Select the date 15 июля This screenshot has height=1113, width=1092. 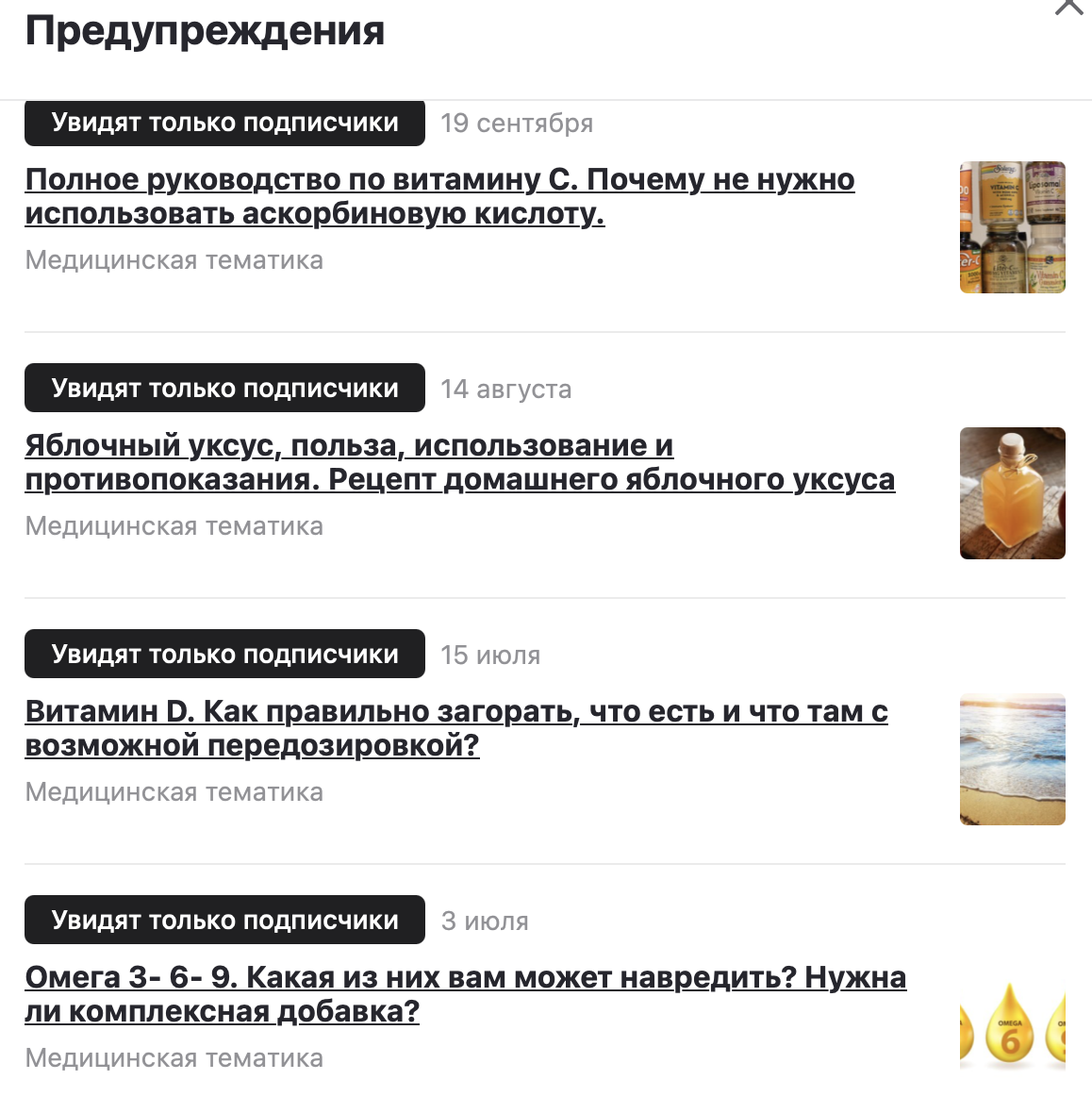click(x=491, y=655)
